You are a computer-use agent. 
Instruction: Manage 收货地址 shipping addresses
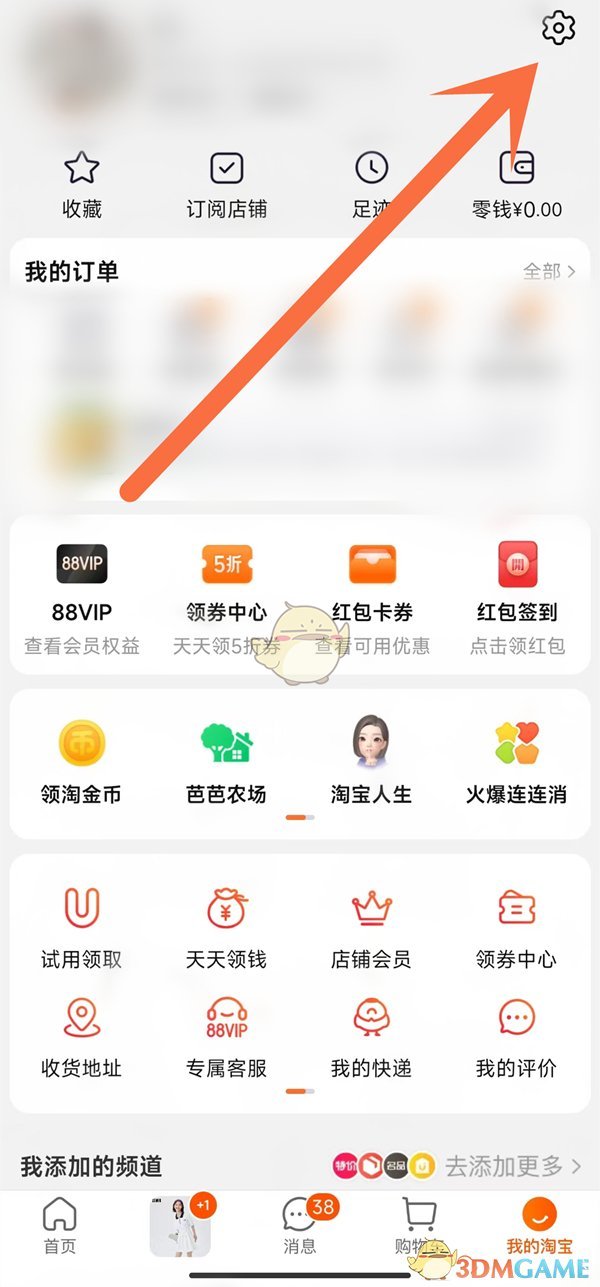(x=81, y=1037)
